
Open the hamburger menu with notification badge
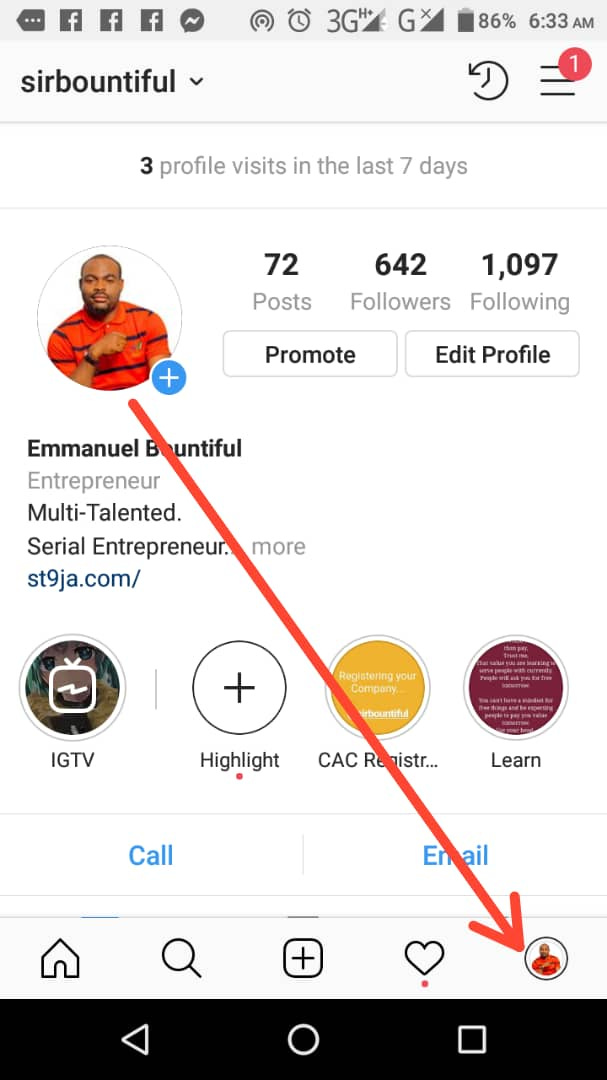click(x=558, y=80)
